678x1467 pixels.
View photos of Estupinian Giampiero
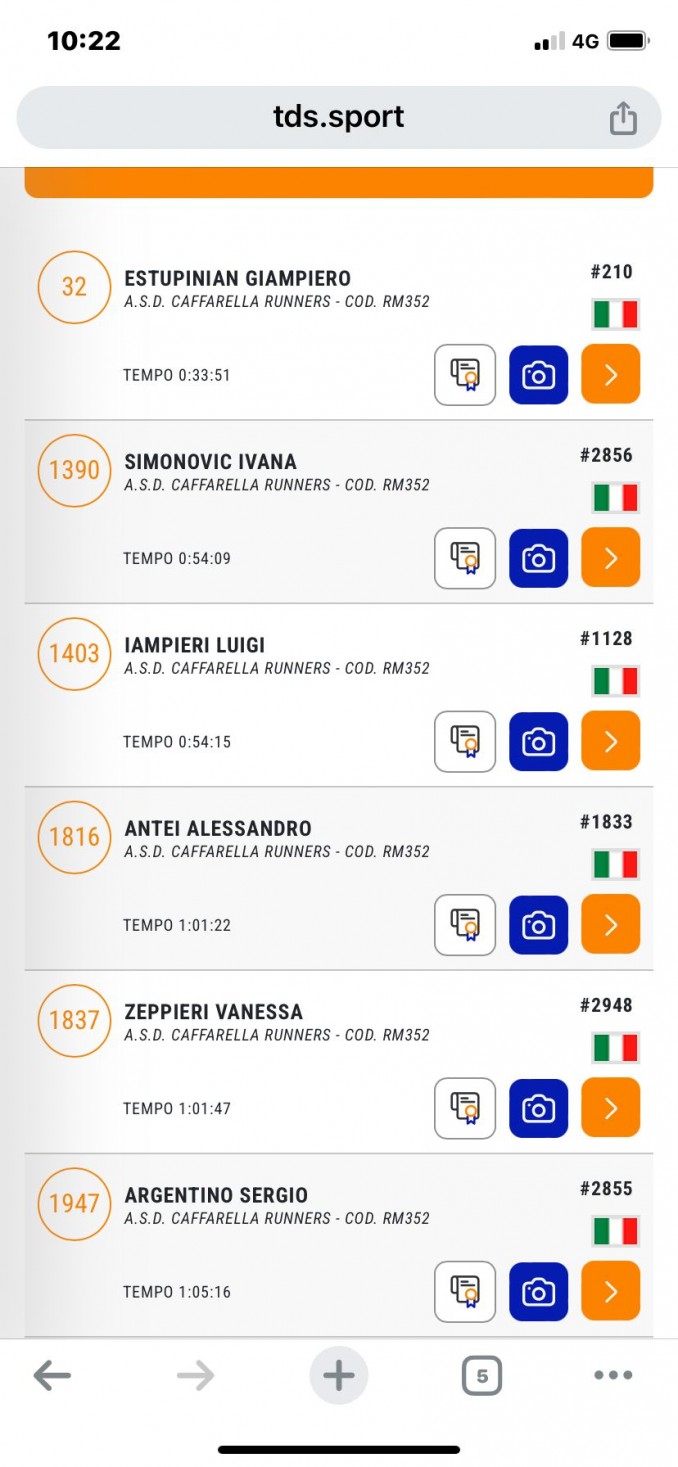[x=539, y=375]
